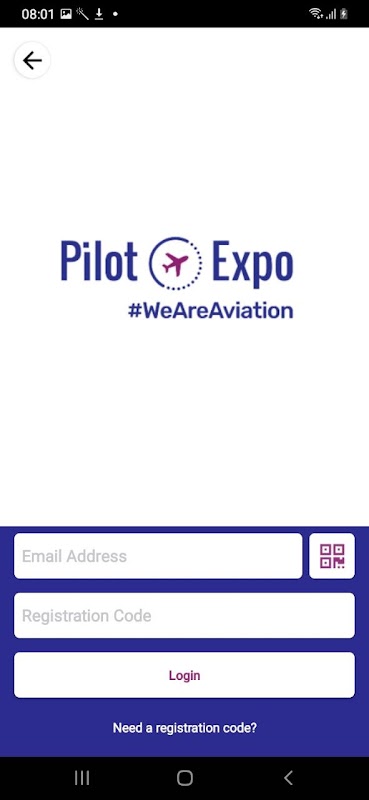Go to the system home screen
The width and height of the screenshot is (369, 800).
point(184,778)
